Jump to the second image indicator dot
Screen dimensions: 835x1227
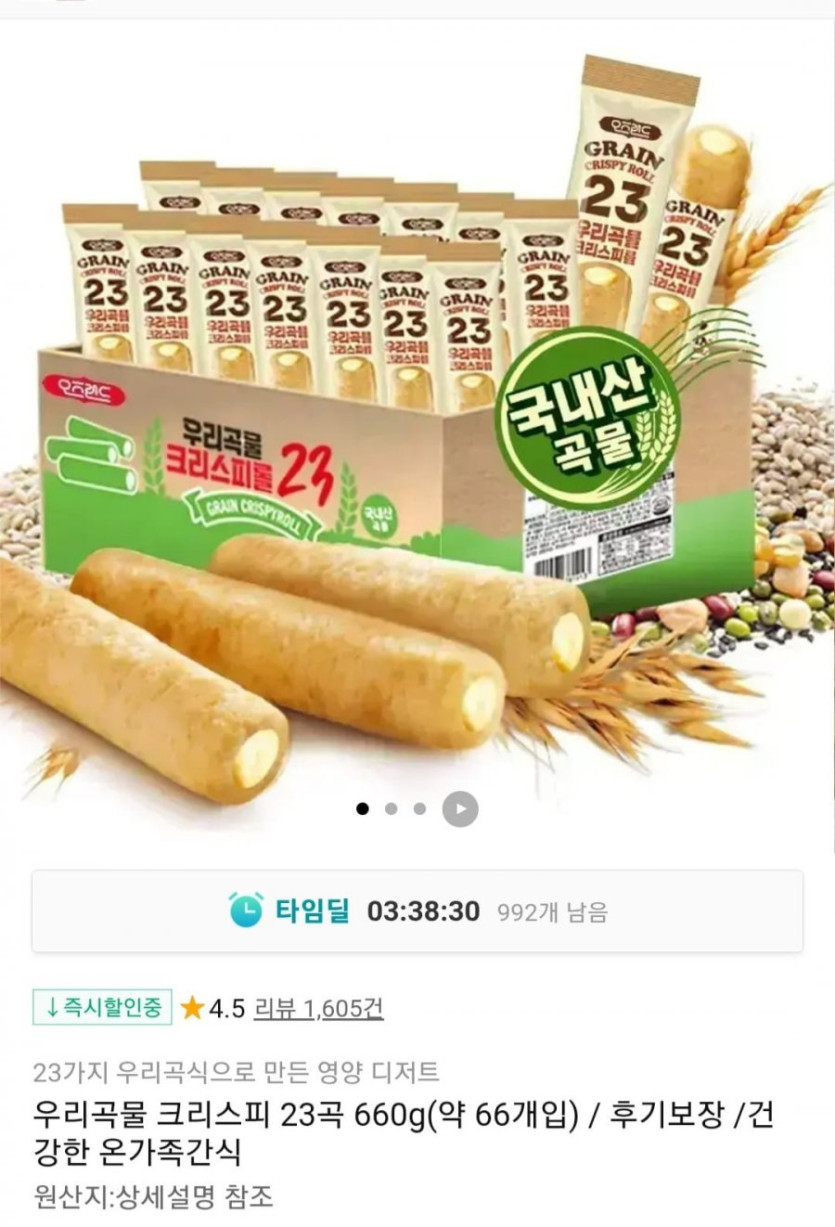[x=391, y=808]
